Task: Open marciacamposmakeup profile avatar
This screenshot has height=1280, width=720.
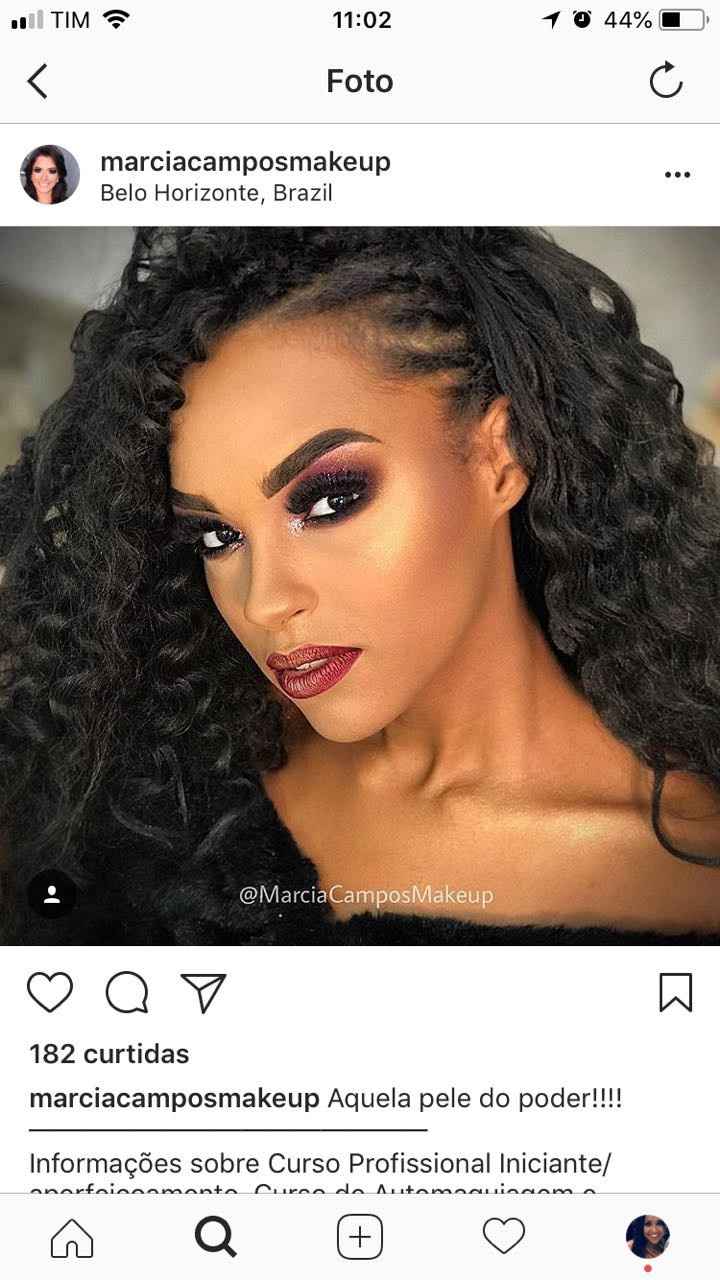Action: 49,175
